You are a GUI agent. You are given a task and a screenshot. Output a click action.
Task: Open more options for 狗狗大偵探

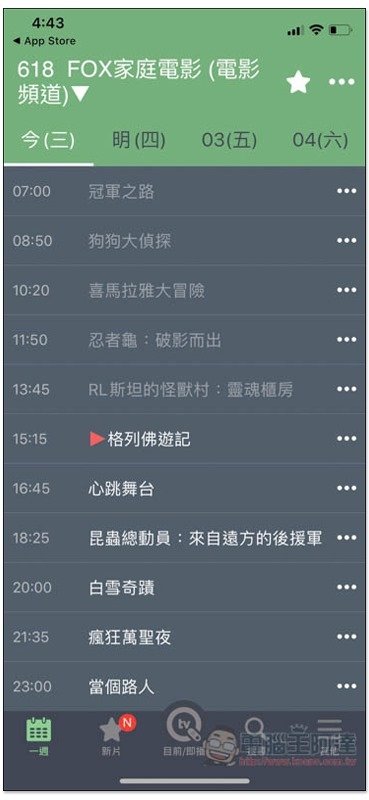(x=347, y=240)
